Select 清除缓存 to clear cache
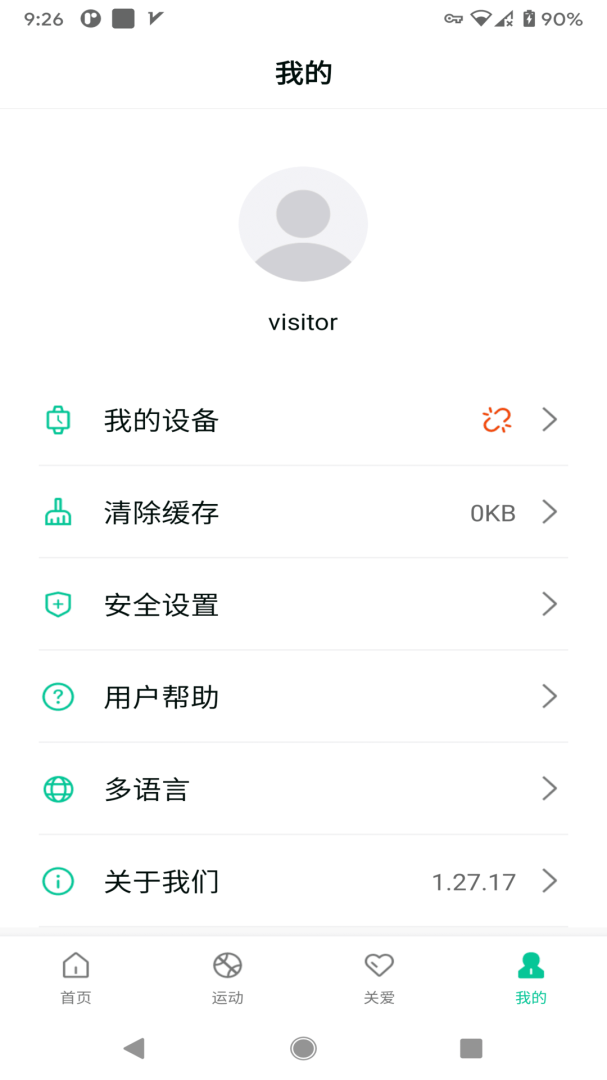The image size is (607, 1080). click(x=303, y=513)
